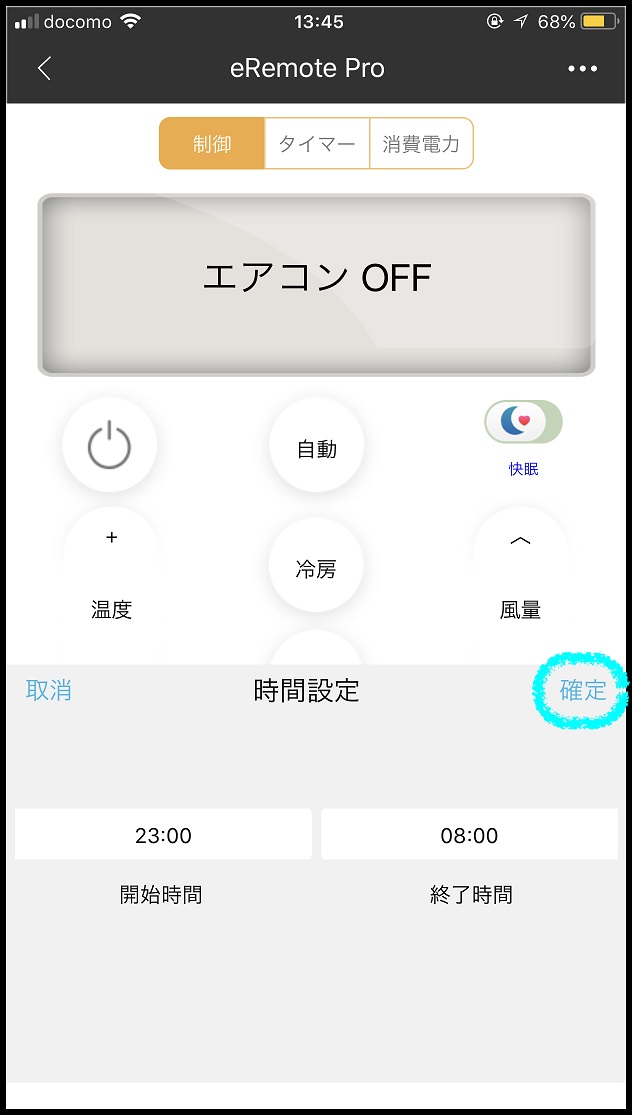Edit the 08:00 end time field
Screen dimensions: 632x1115
469,834
